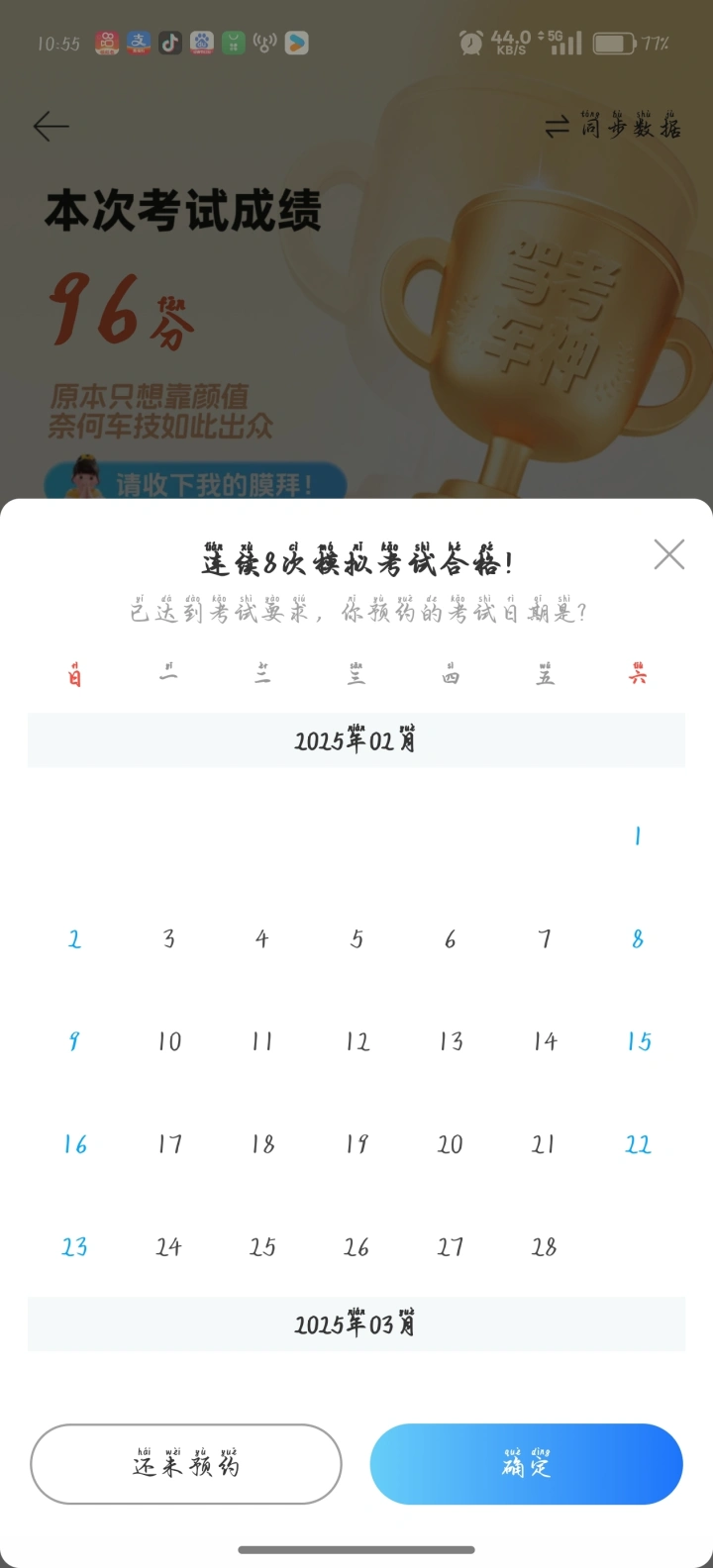Tap the 确定 confirm button
The width and height of the screenshot is (713, 1568).
[527, 1464]
